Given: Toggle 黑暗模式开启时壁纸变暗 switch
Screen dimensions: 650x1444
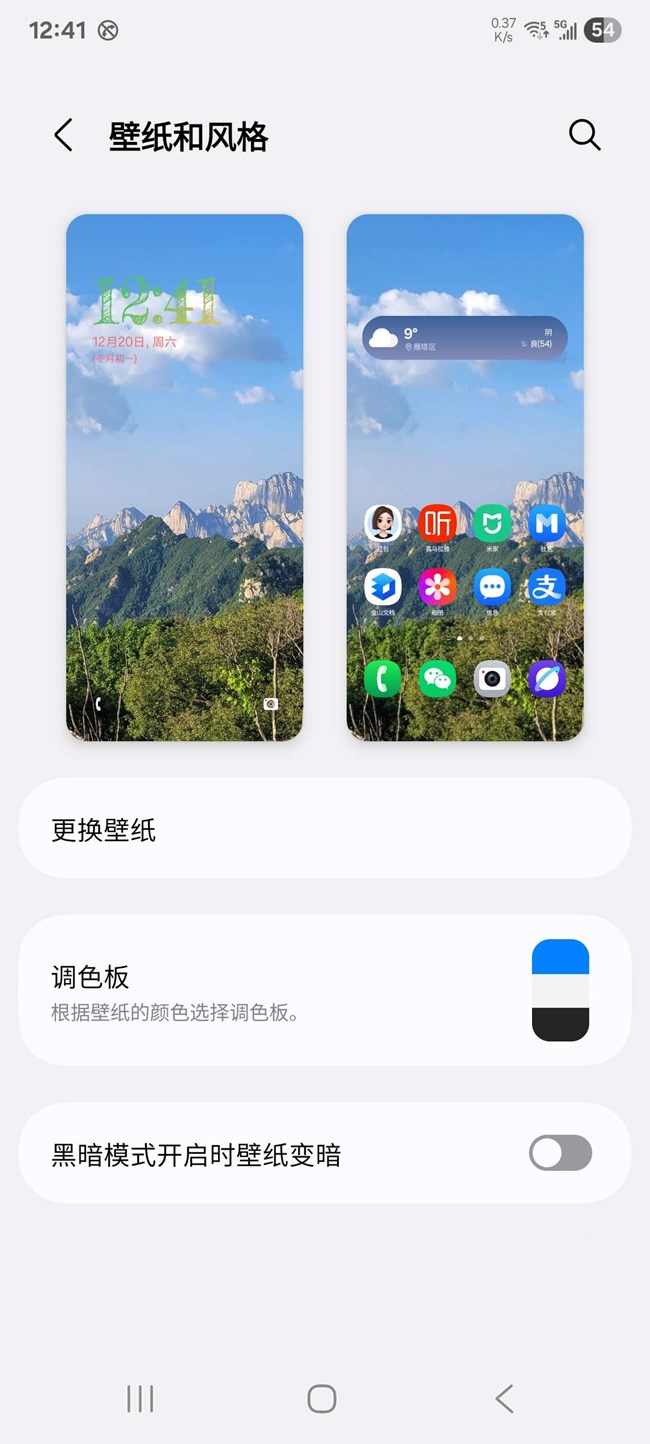Looking at the screenshot, I should point(560,1153).
